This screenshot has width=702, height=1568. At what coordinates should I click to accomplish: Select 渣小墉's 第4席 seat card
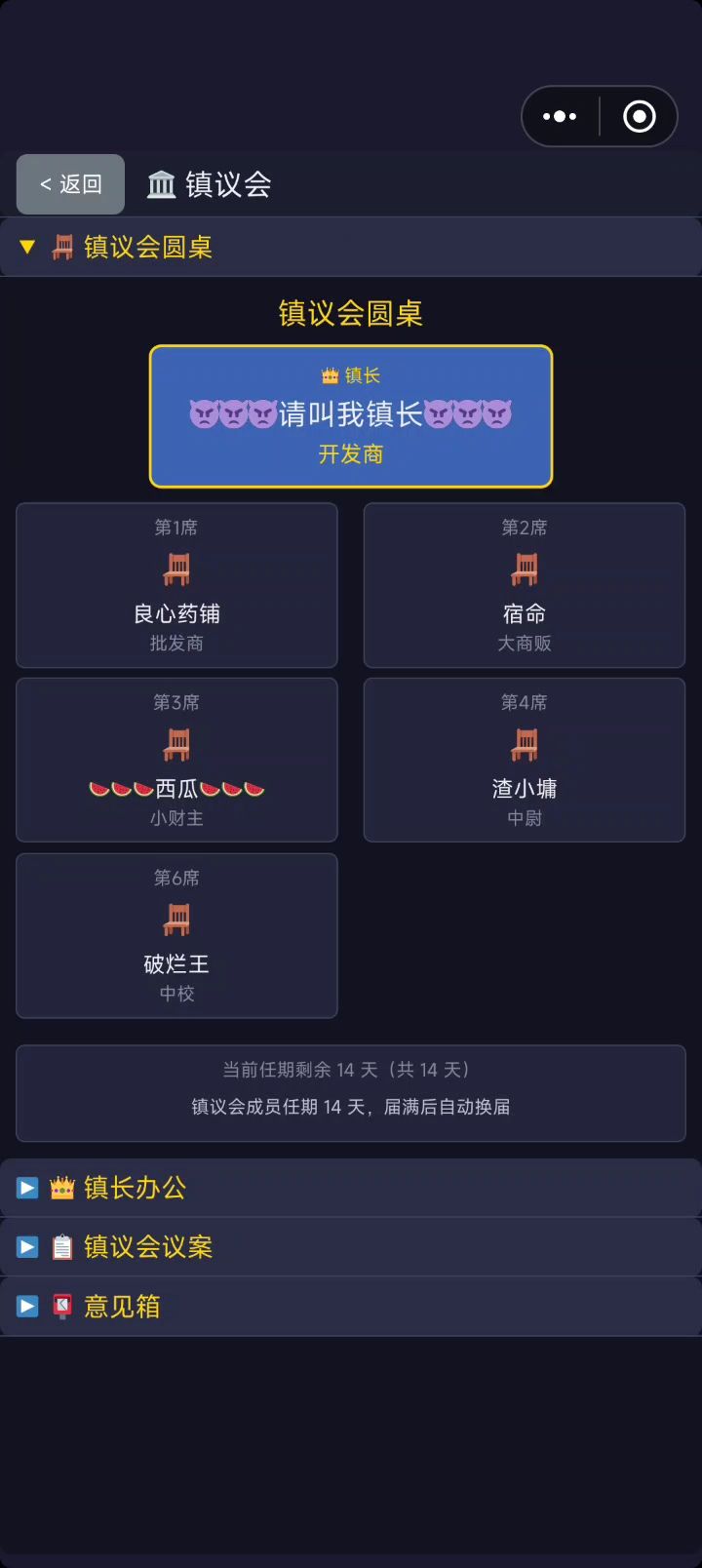[x=524, y=760]
